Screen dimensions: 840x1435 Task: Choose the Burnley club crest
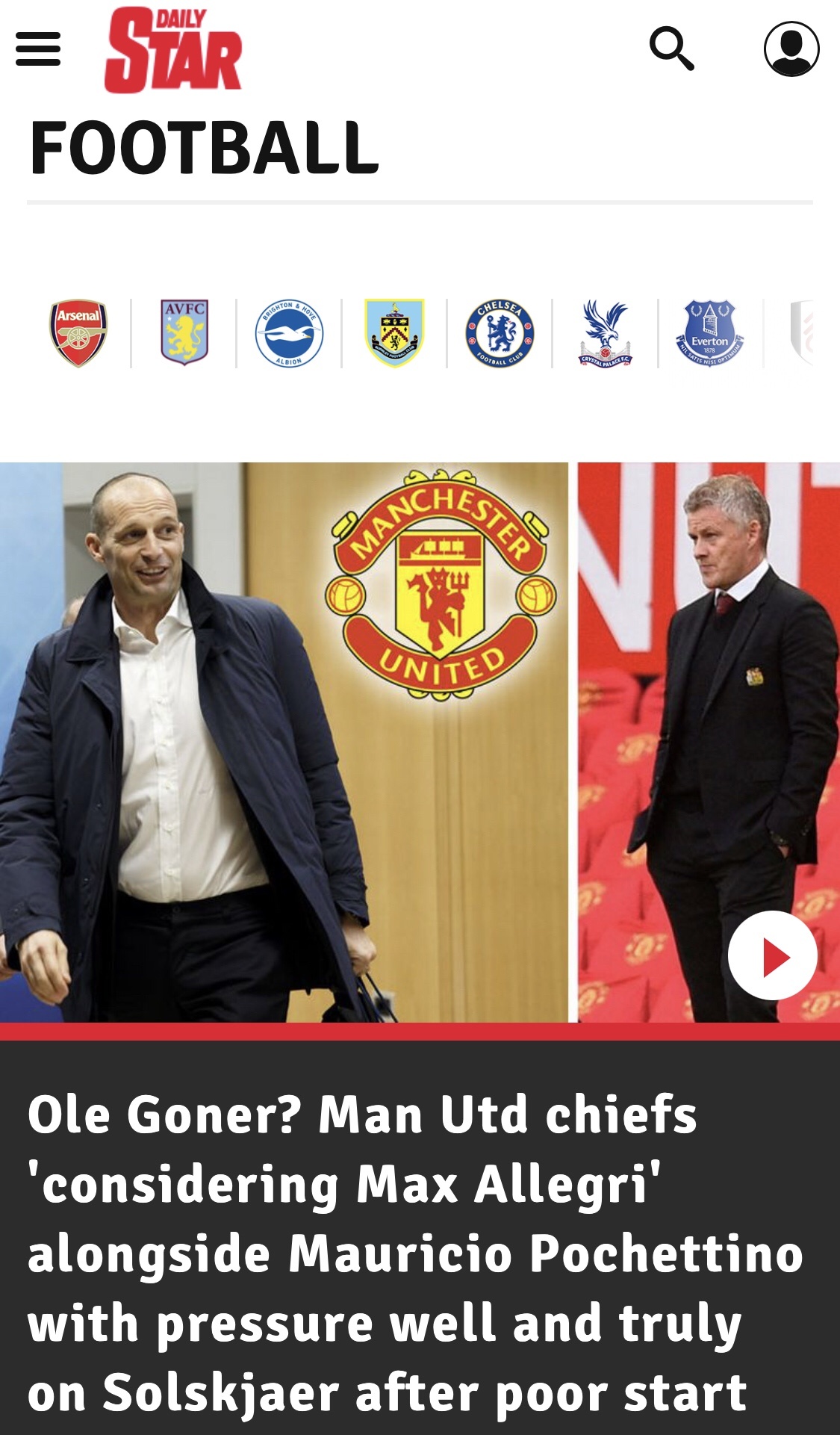394,333
